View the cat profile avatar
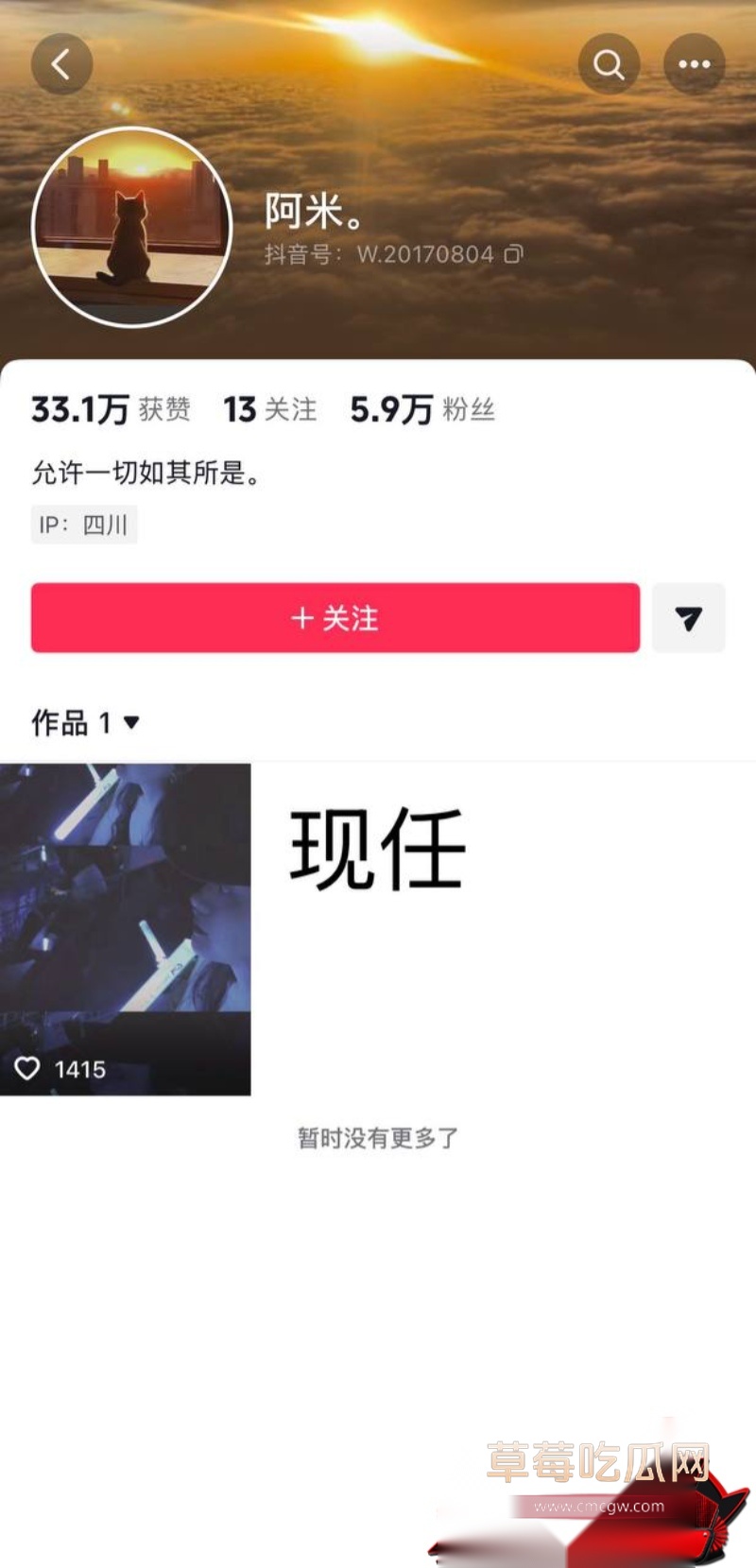This screenshot has height=1568, width=756. pyautogui.click(x=132, y=228)
